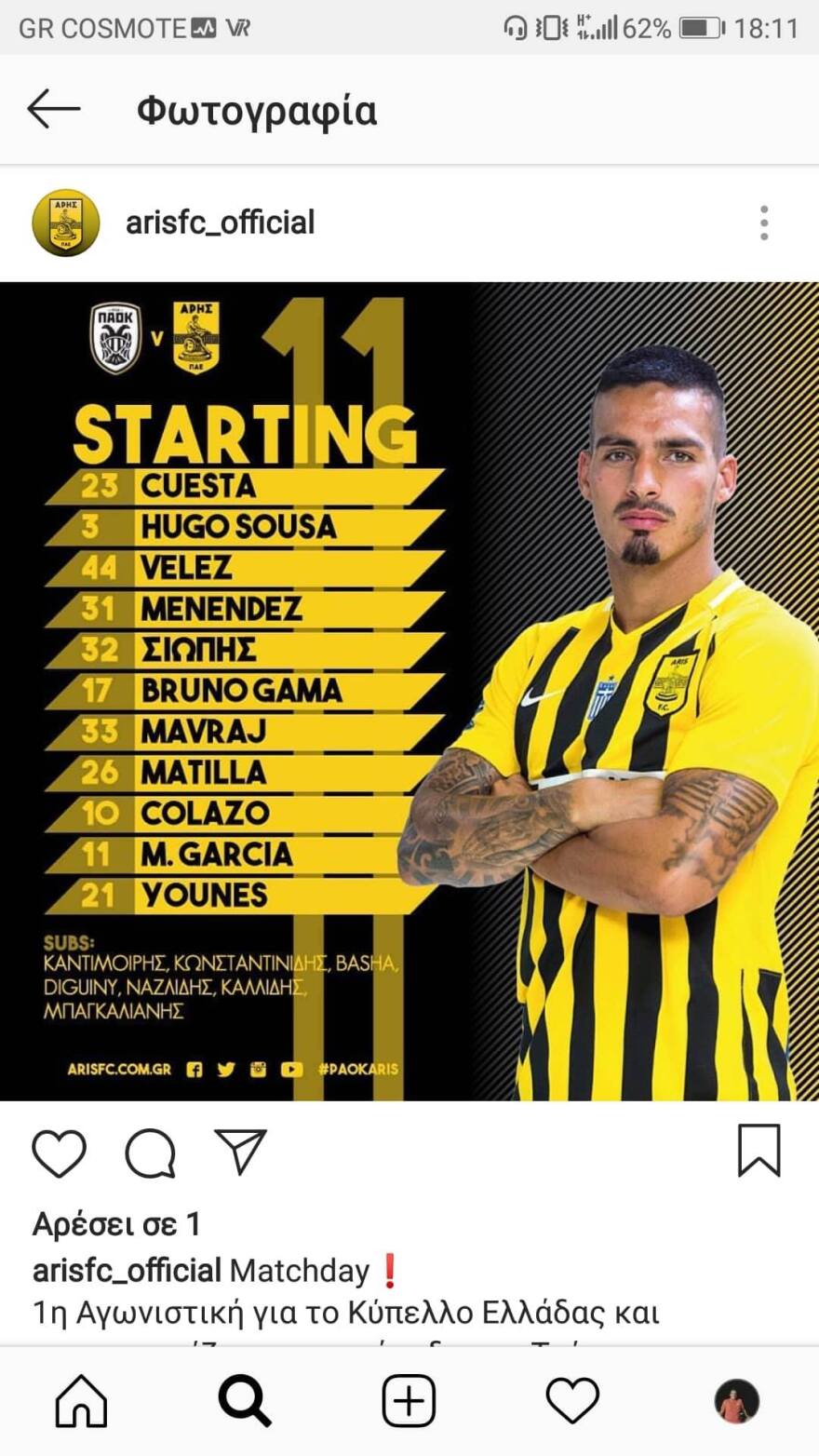Open arisfc_official profile from the post header
This screenshot has width=819, height=1456.
pyautogui.click(x=221, y=223)
